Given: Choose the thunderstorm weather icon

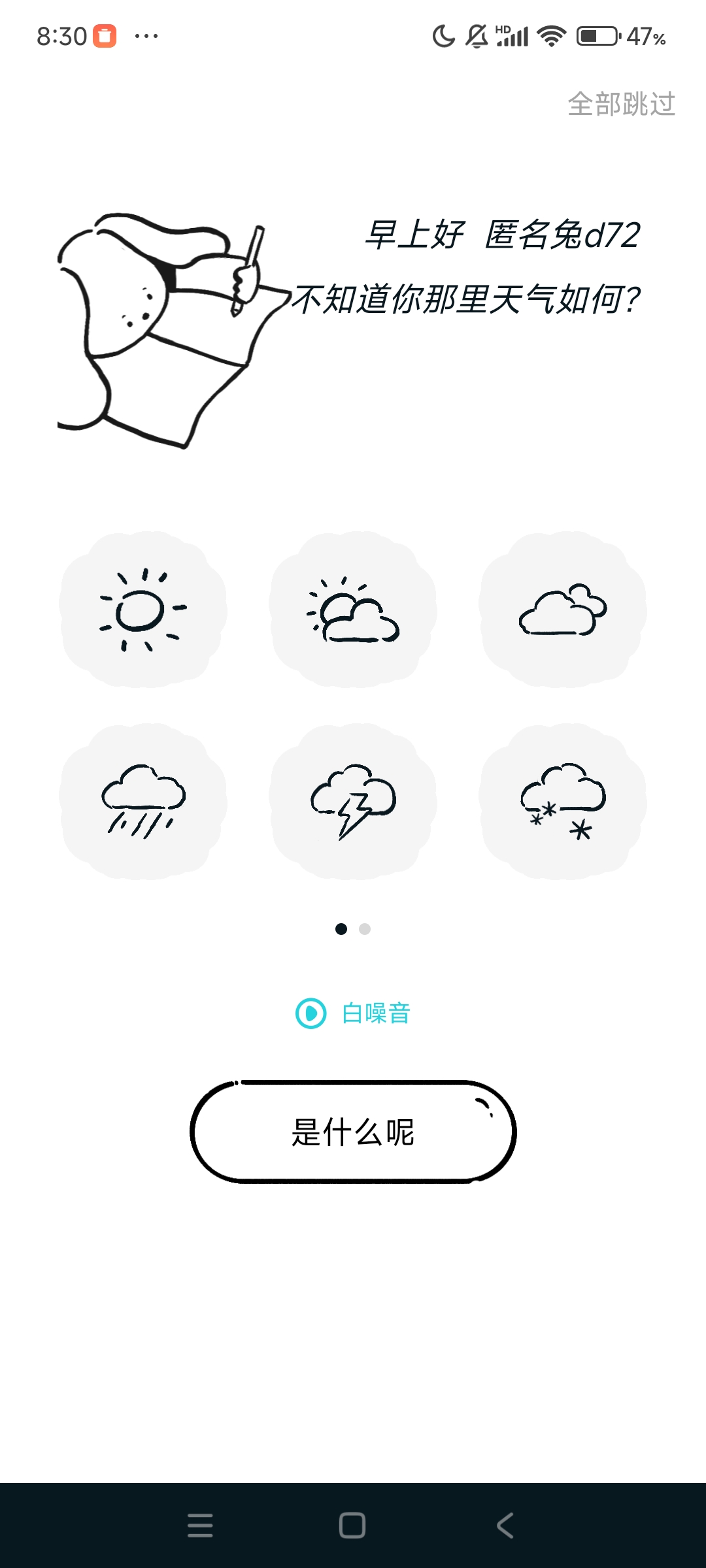Looking at the screenshot, I should tap(353, 801).
